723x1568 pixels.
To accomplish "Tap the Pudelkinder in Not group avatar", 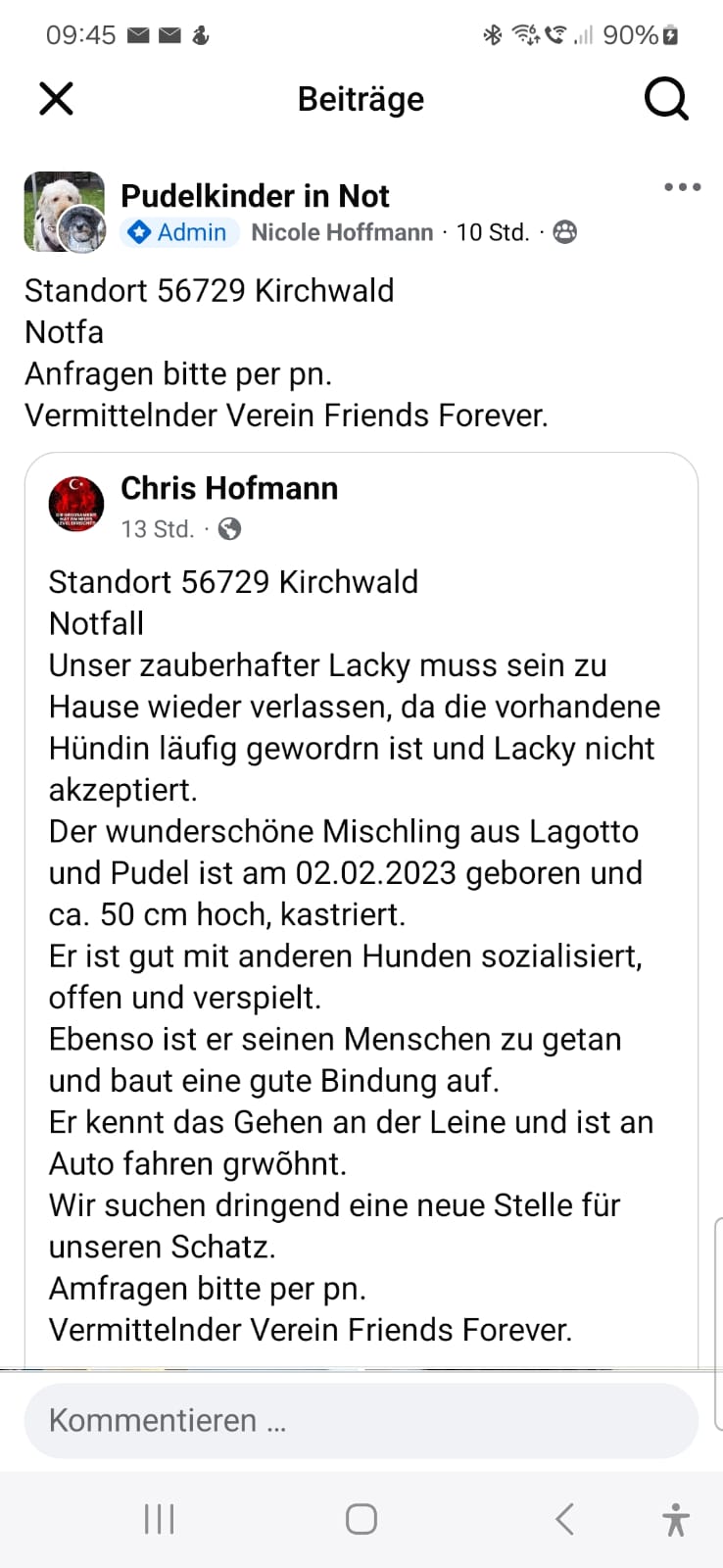I will point(65,212).
